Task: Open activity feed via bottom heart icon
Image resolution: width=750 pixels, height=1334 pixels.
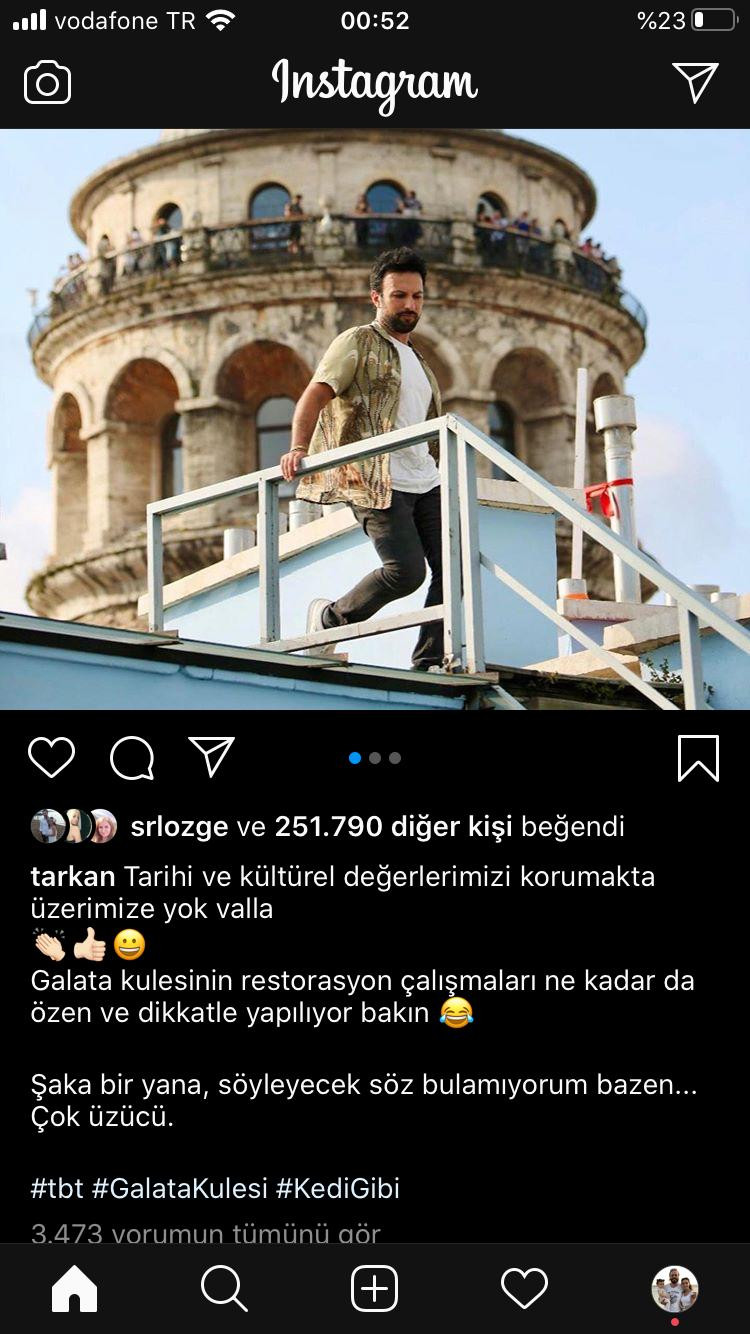Action: pyautogui.click(x=523, y=1289)
